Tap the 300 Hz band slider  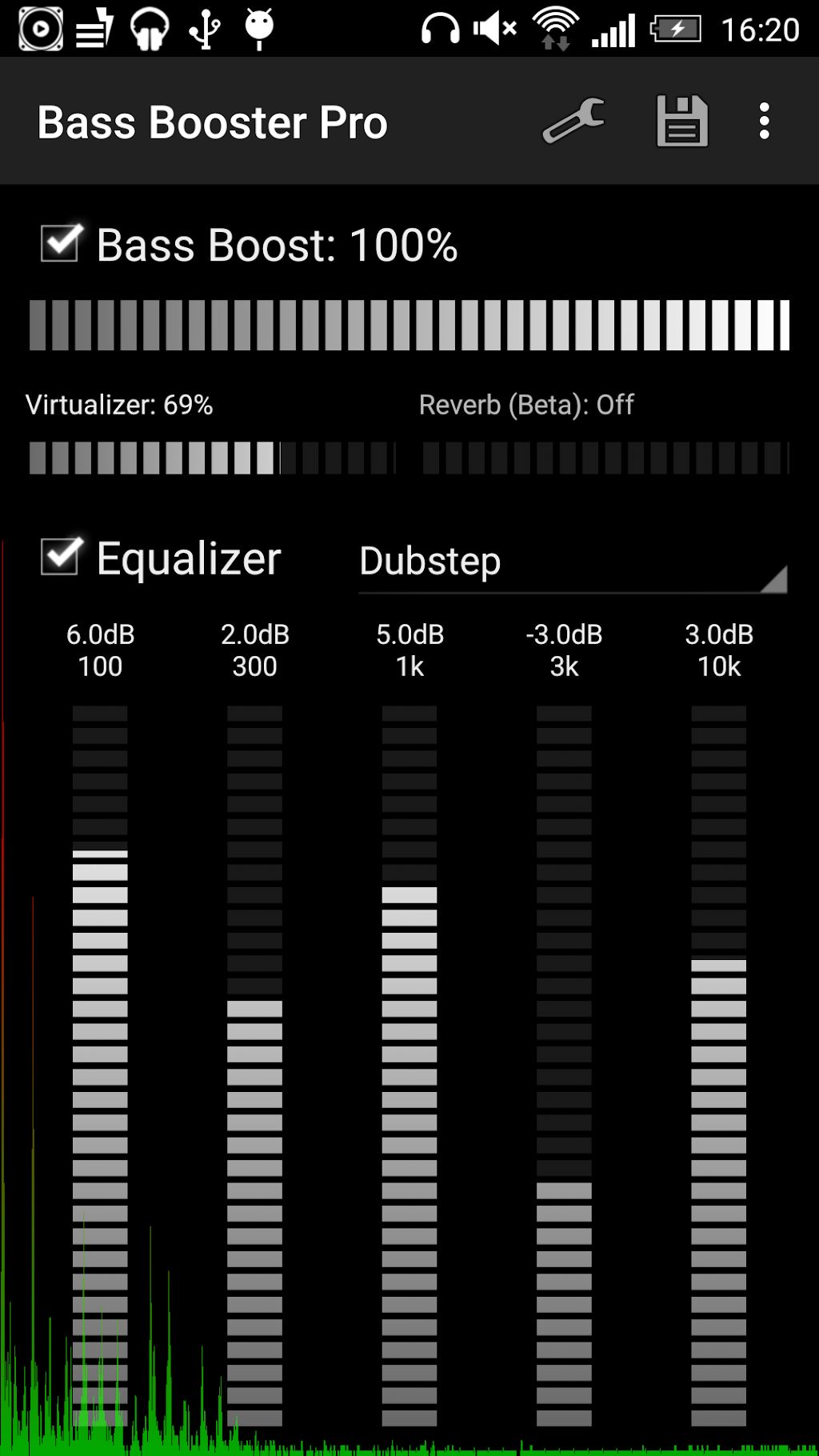point(255,1066)
